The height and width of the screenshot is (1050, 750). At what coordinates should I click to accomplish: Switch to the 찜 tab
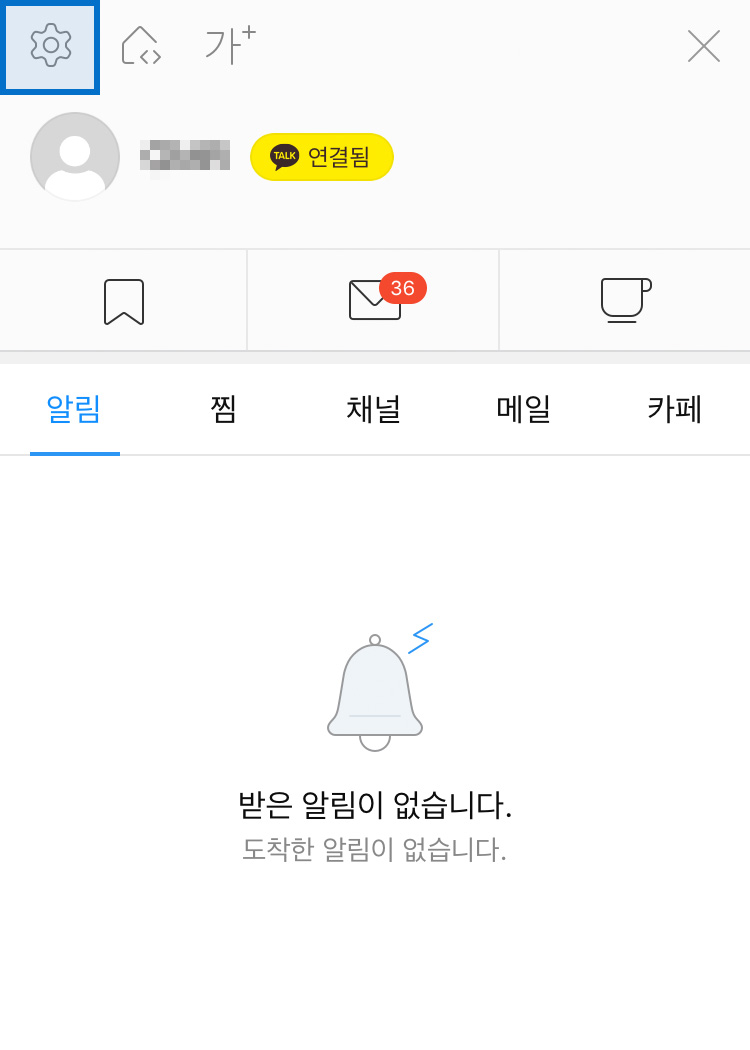pos(224,409)
